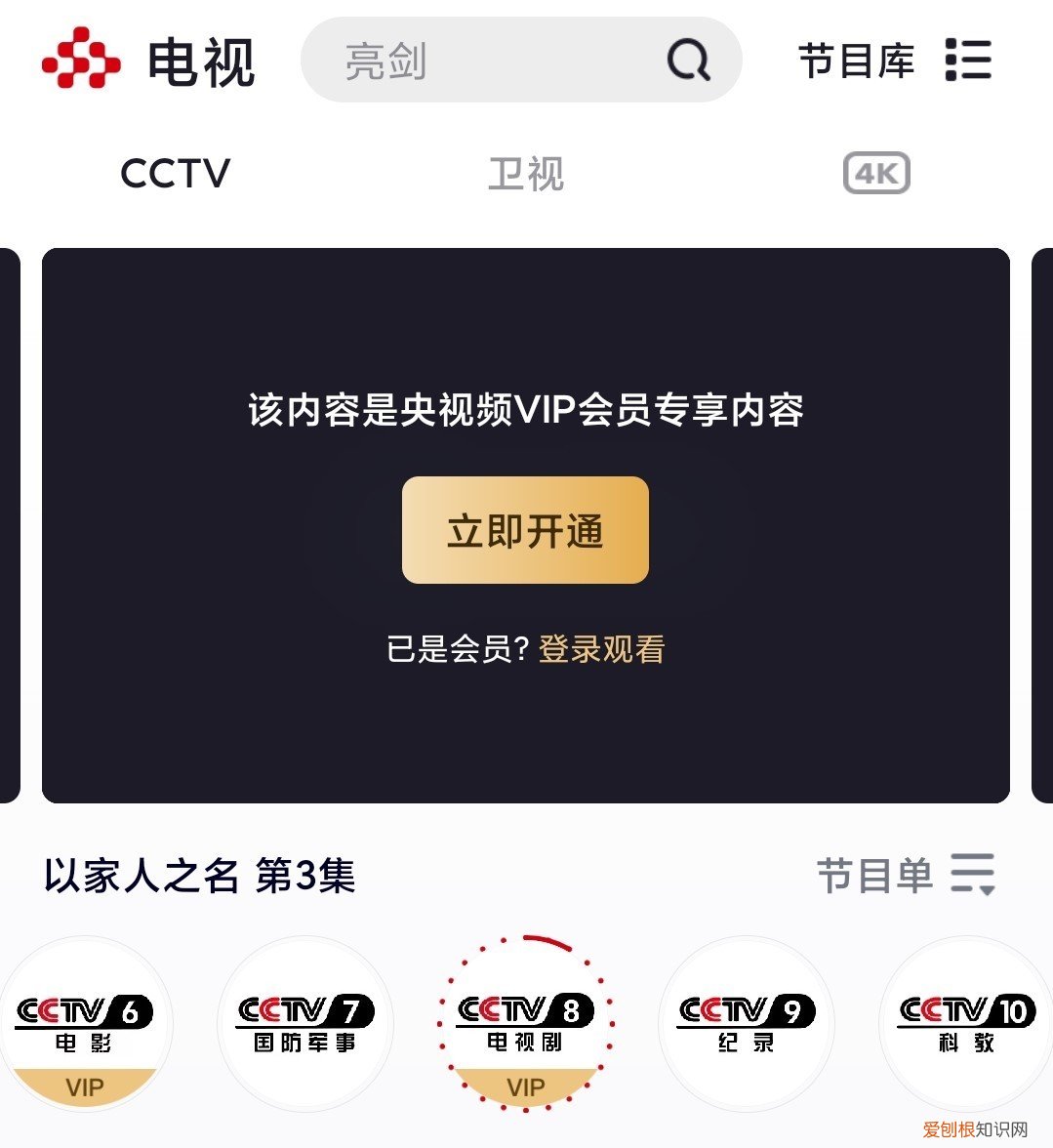Tap the magnifying glass search icon
The width and height of the screenshot is (1053, 1148).
pos(689,61)
